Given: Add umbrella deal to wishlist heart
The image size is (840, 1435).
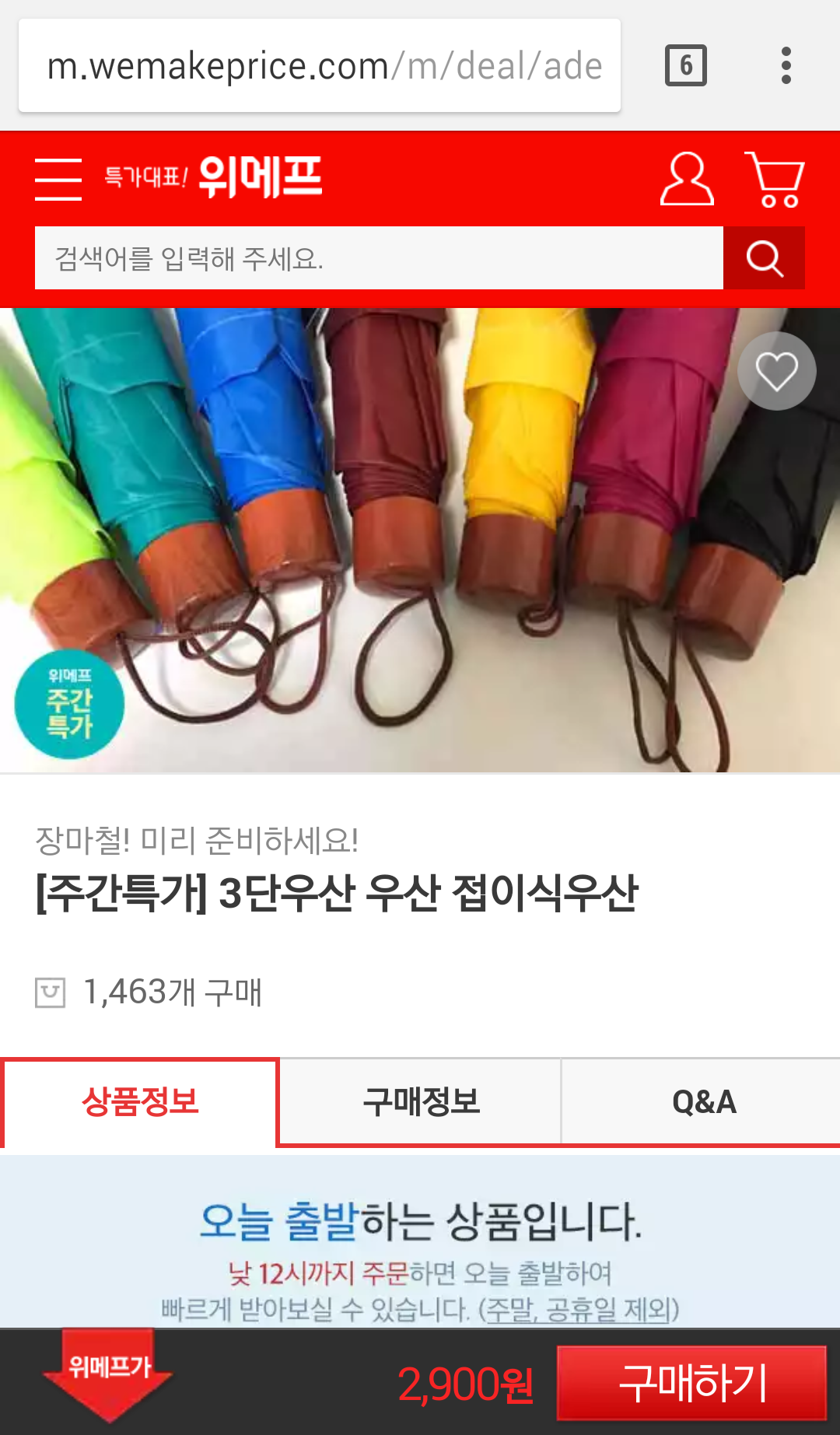Looking at the screenshot, I should point(776,371).
